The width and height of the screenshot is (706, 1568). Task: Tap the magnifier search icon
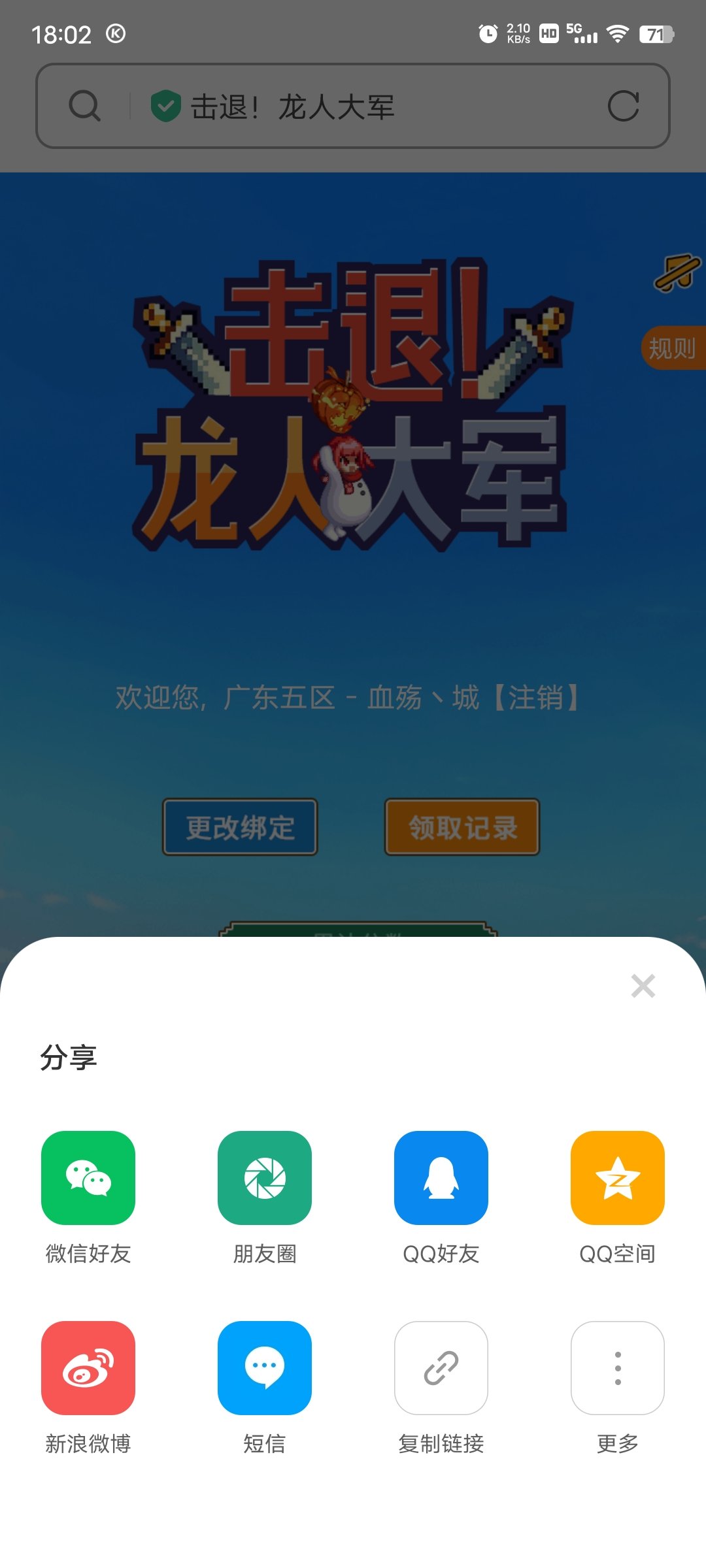84,106
